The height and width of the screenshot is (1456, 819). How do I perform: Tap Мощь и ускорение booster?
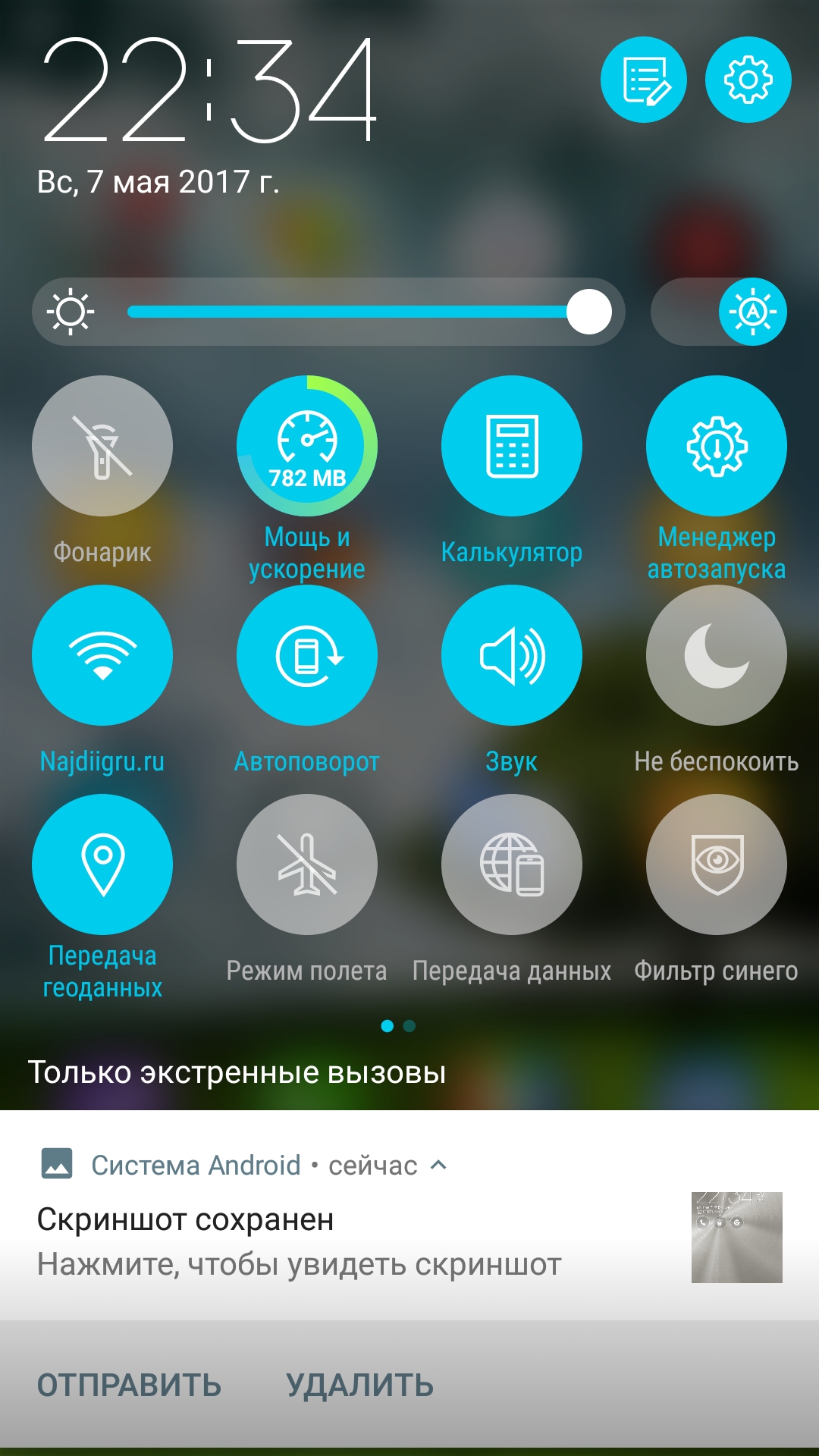[307, 446]
